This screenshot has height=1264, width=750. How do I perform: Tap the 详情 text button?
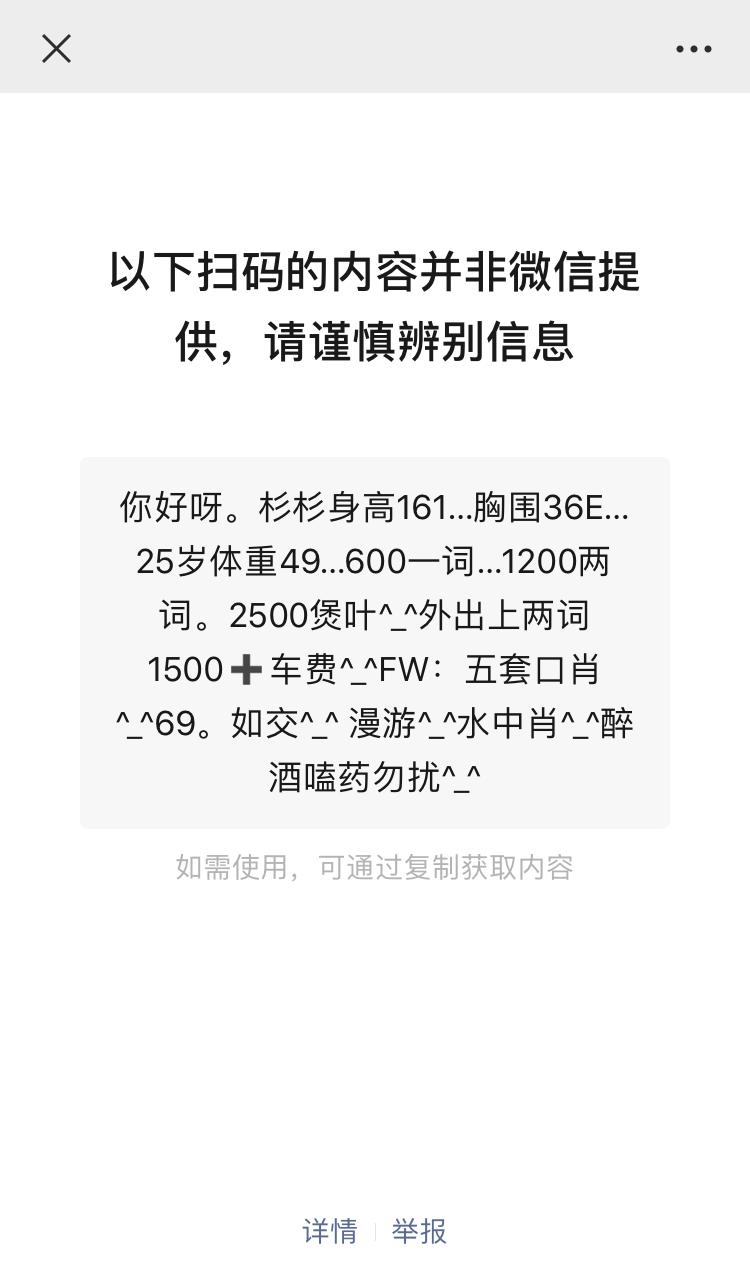[331, 1232]
